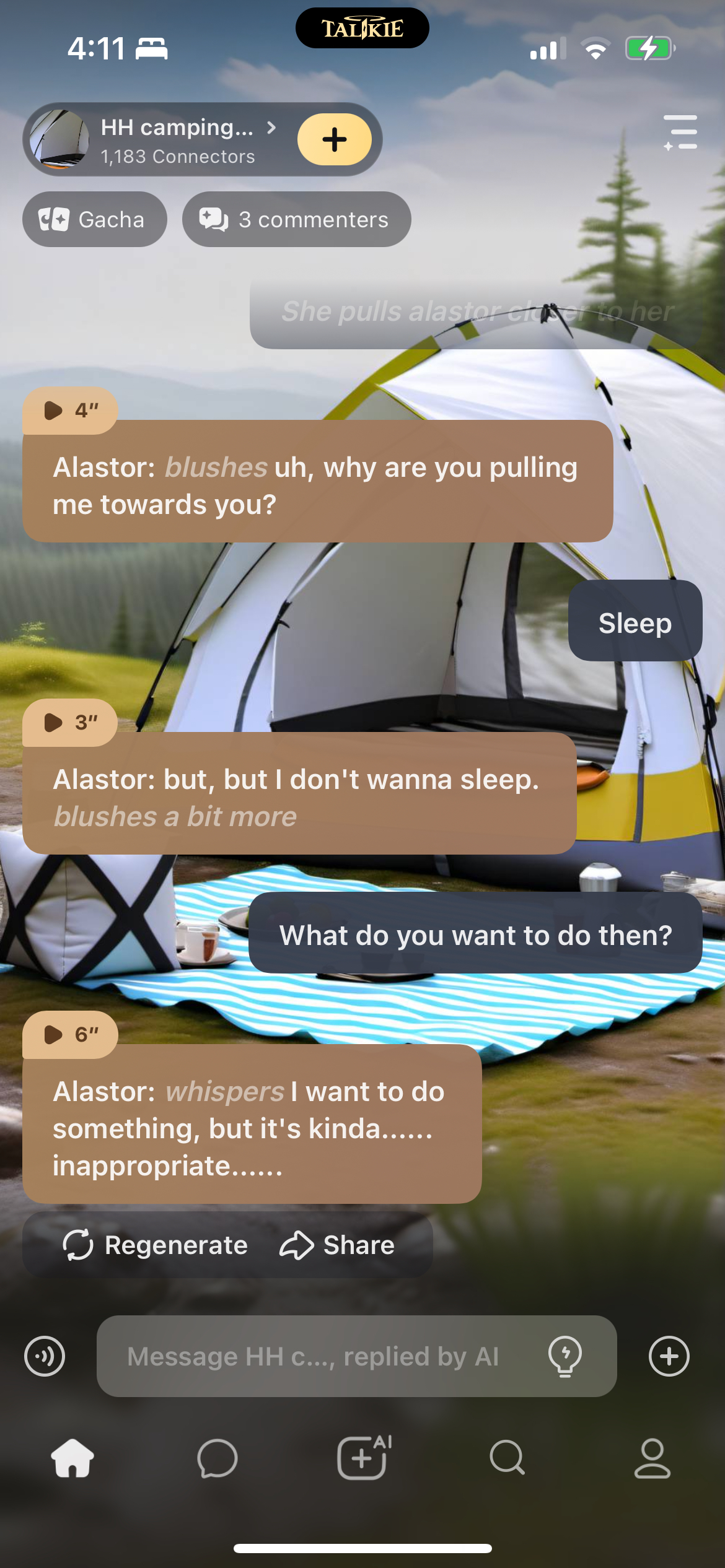Go to the Home tab

72,1458
